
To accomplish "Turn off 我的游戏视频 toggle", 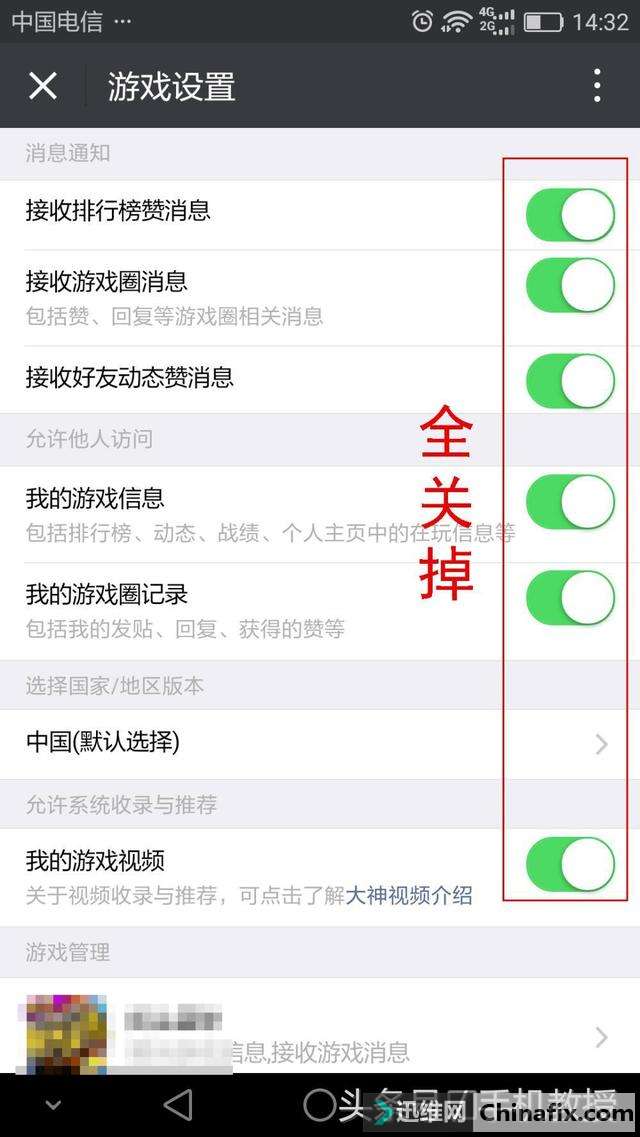I will pyautogui.click(x=570, y=865).
